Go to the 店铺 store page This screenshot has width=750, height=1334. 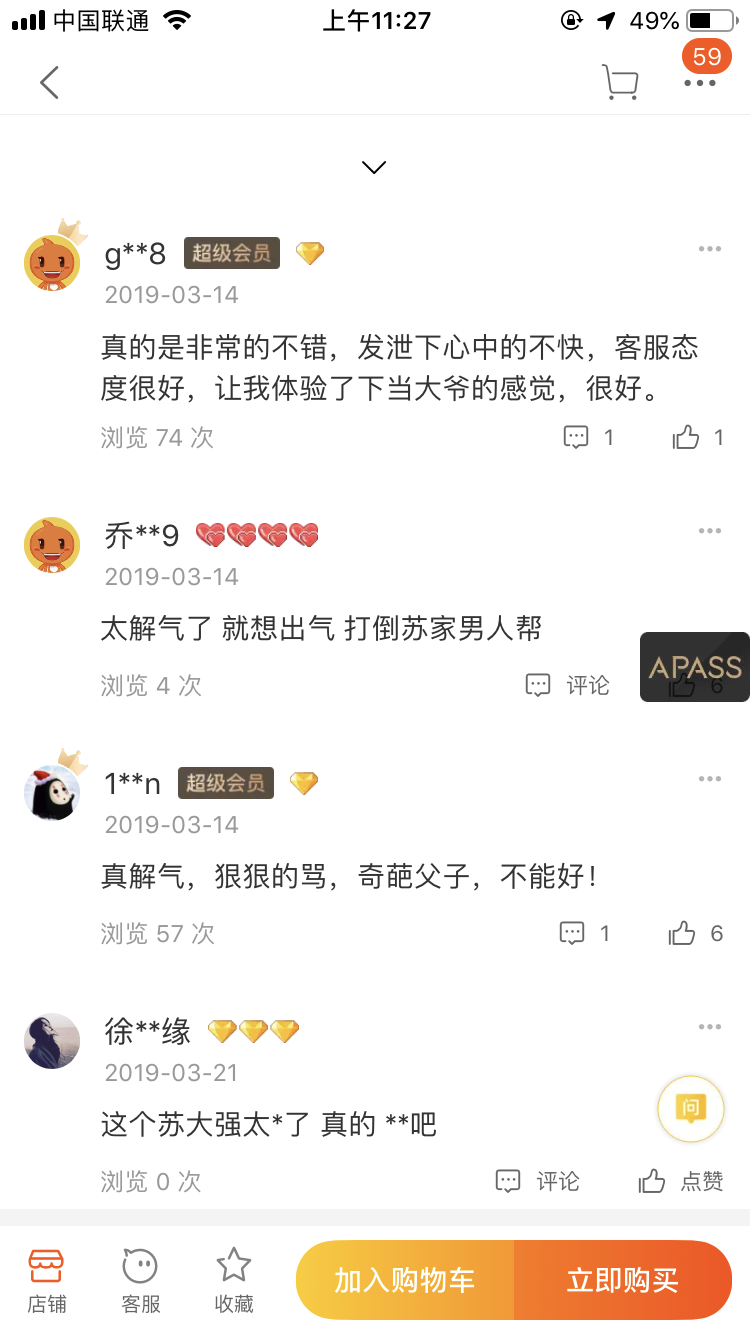46,1280
